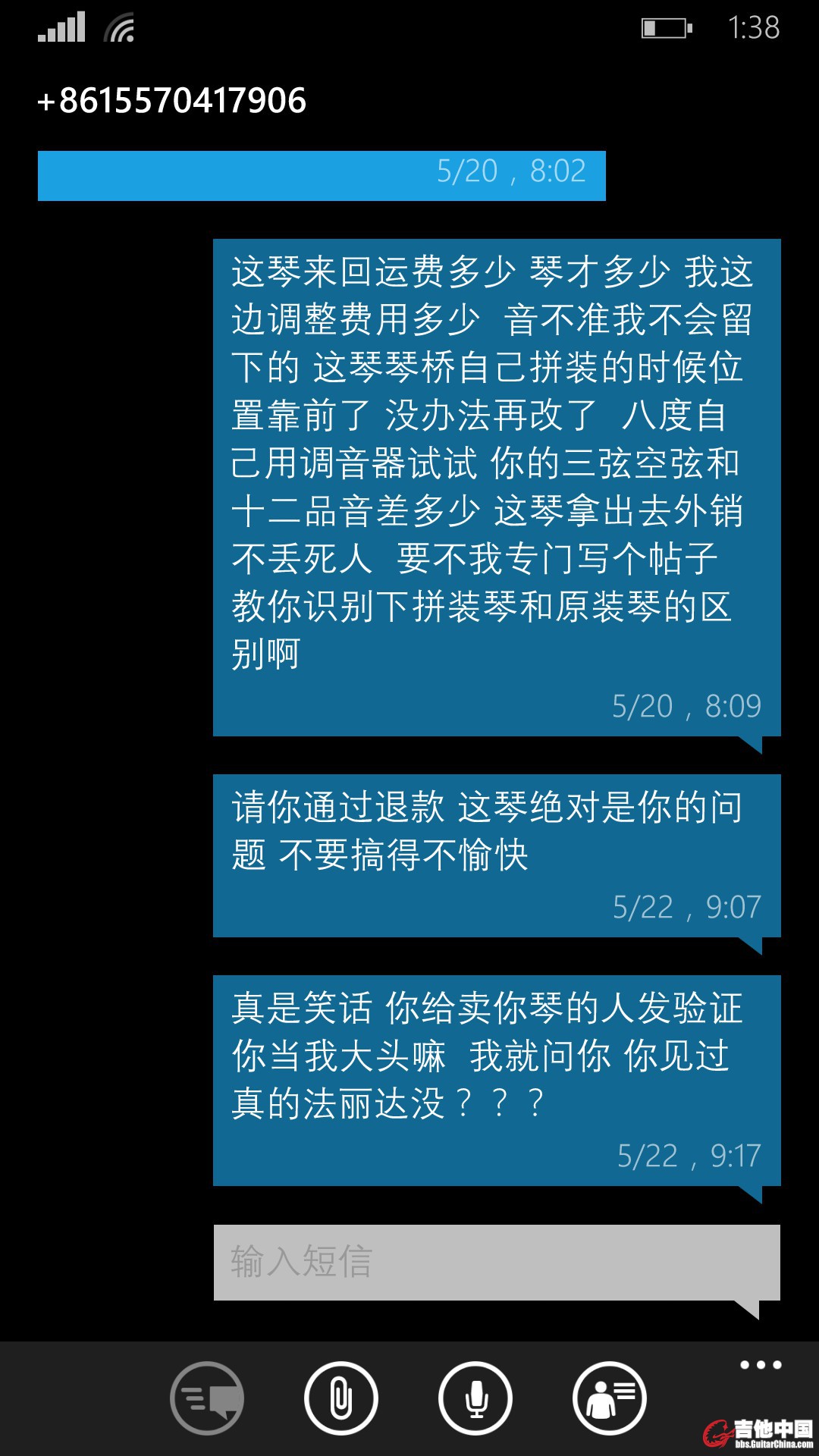Attach a file with the paperclip icon
This screenshot has height=1456, width=819.
[341, 1398]
